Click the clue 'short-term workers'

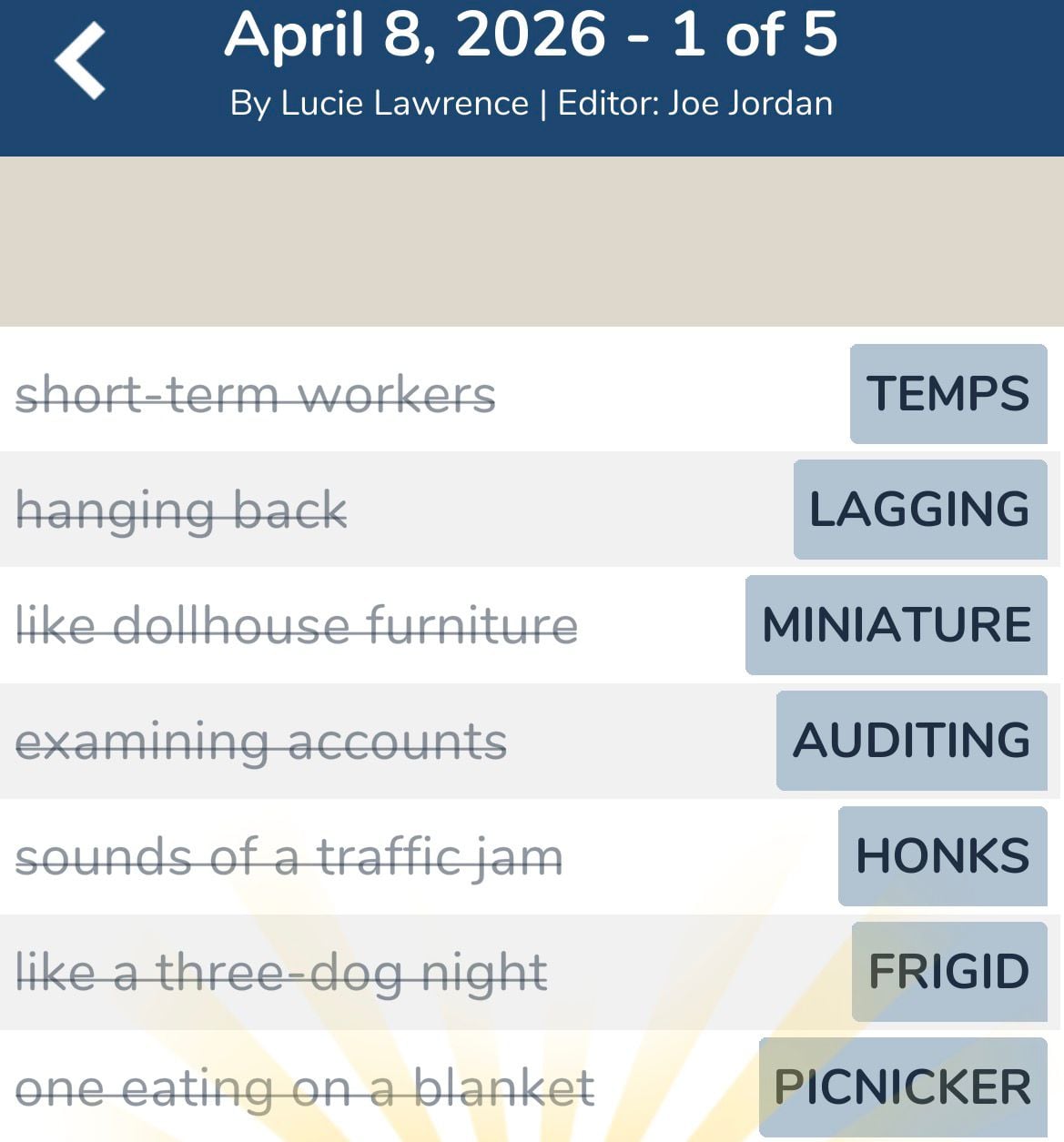coord(257,394)
